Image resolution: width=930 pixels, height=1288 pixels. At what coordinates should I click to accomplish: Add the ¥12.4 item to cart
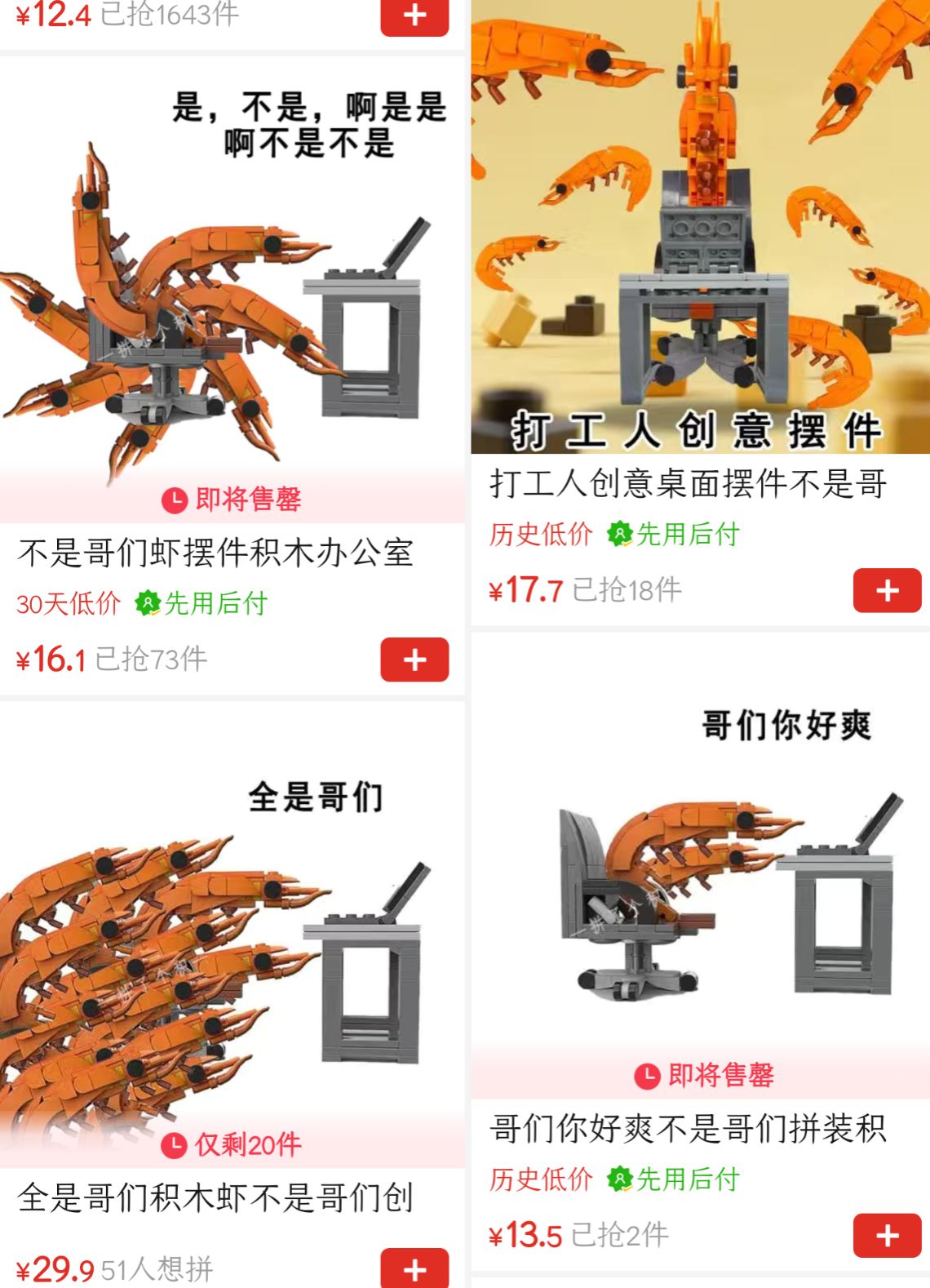click(x=414, y=16)
